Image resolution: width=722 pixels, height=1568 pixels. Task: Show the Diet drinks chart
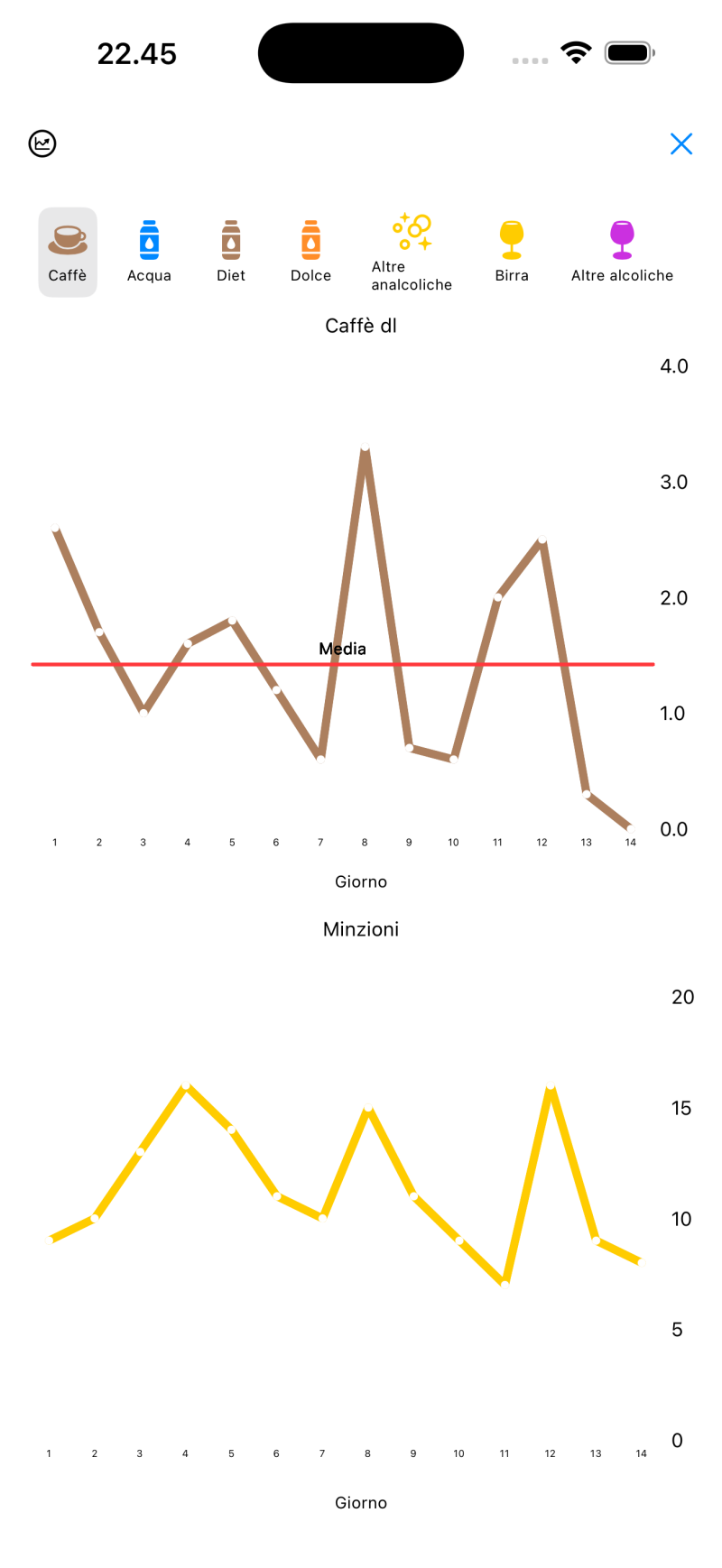[231, 252]
